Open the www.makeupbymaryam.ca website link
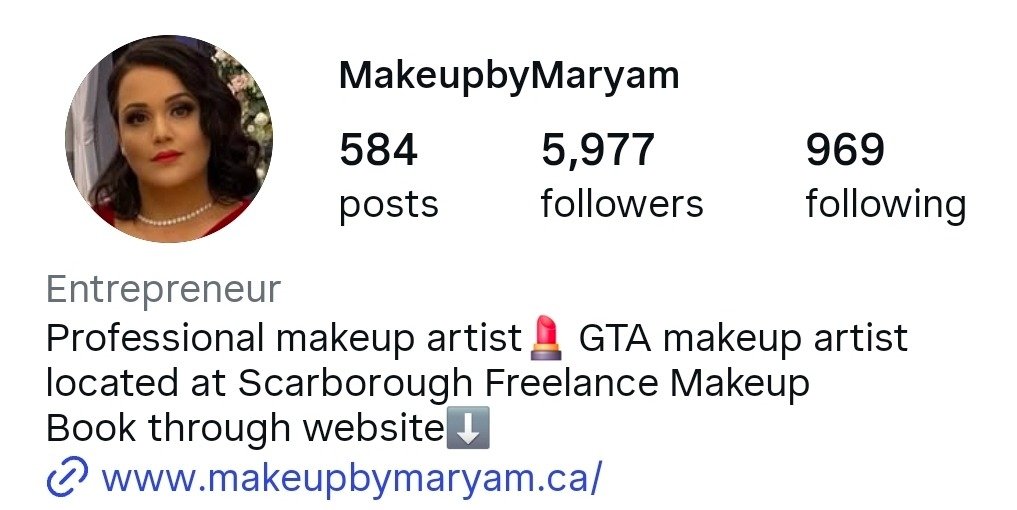Viewport: 1017px width, 510px height. pos(350,479)
